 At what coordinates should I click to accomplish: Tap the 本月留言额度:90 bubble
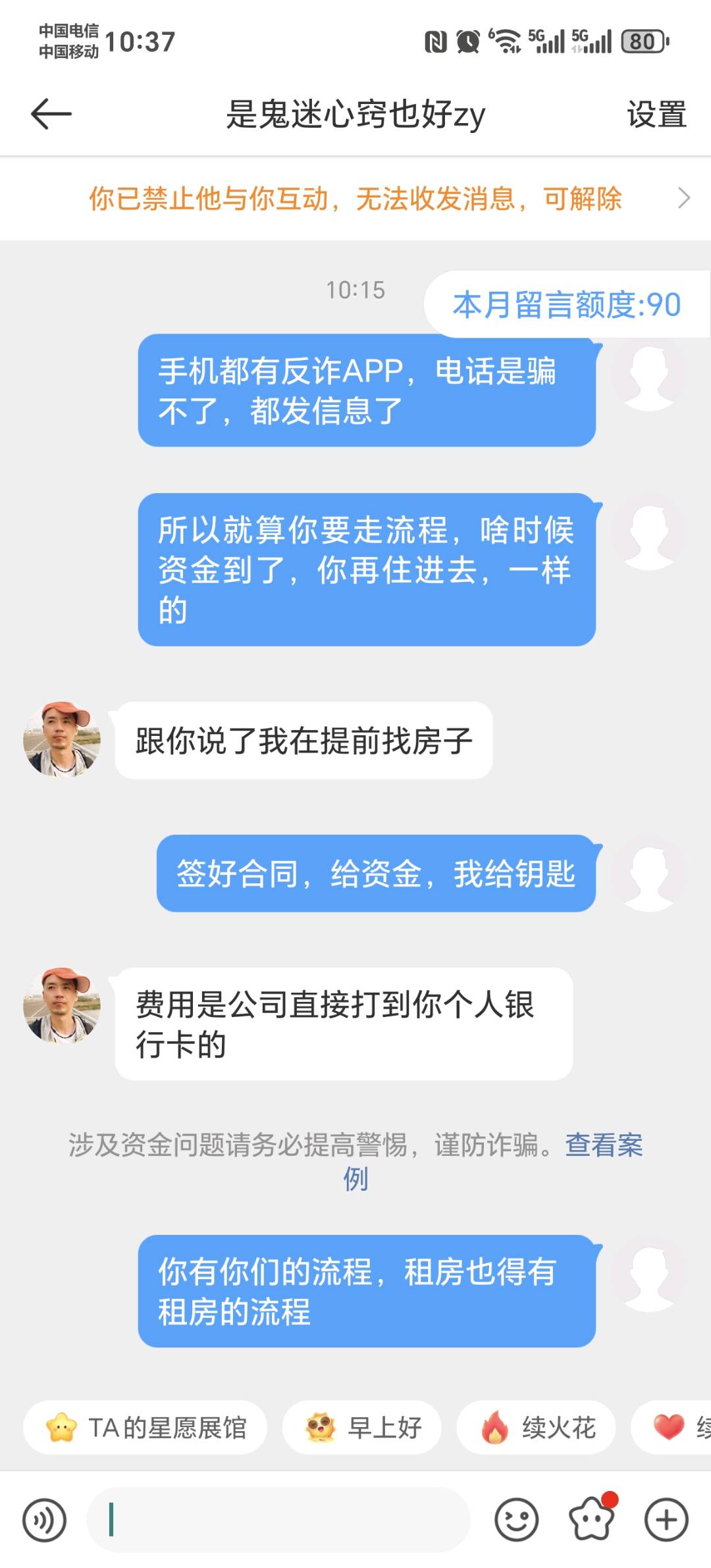click(x=566, y=305)
